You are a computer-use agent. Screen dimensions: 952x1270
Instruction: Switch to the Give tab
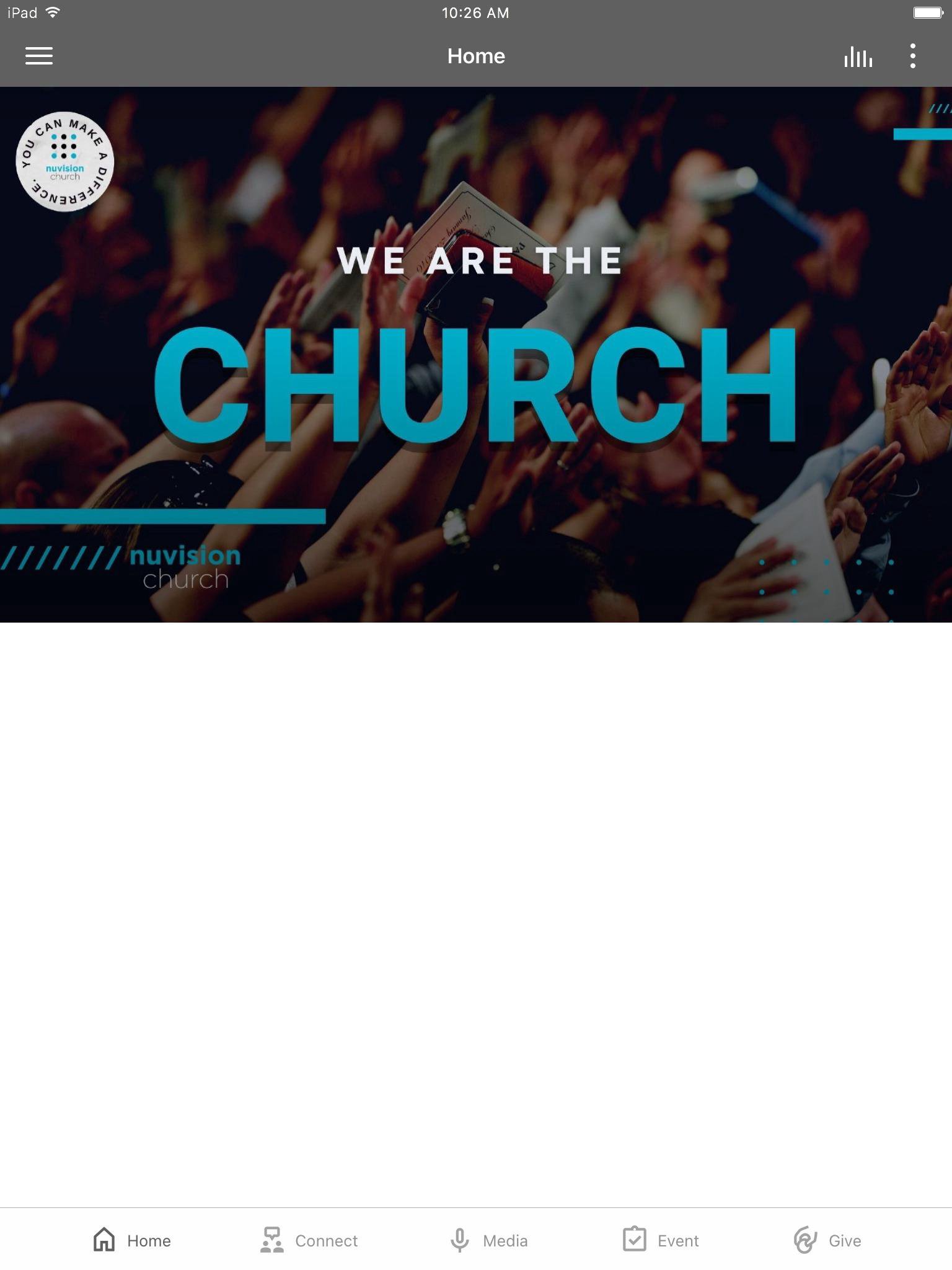pos(827,1240)
